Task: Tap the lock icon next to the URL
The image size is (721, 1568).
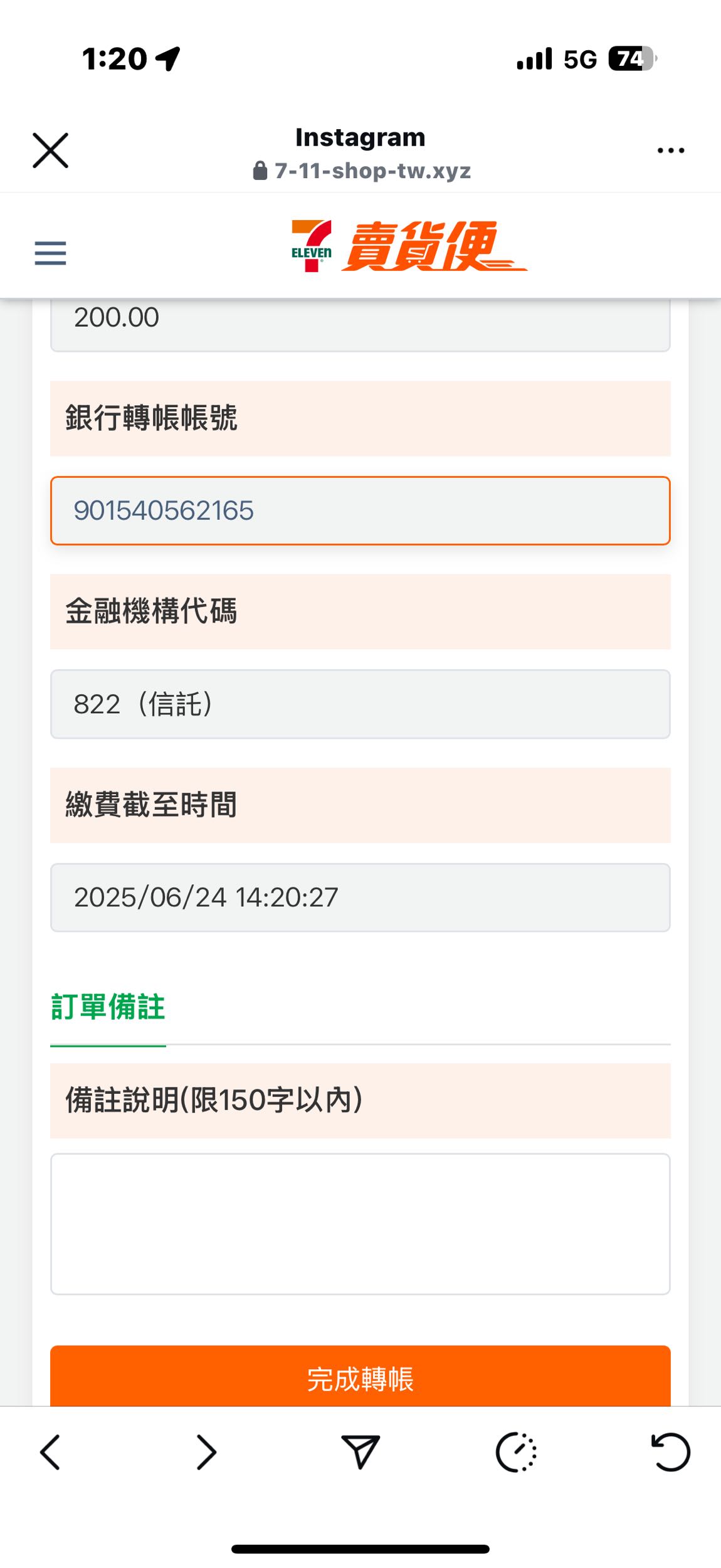Action: pos(260,170)
